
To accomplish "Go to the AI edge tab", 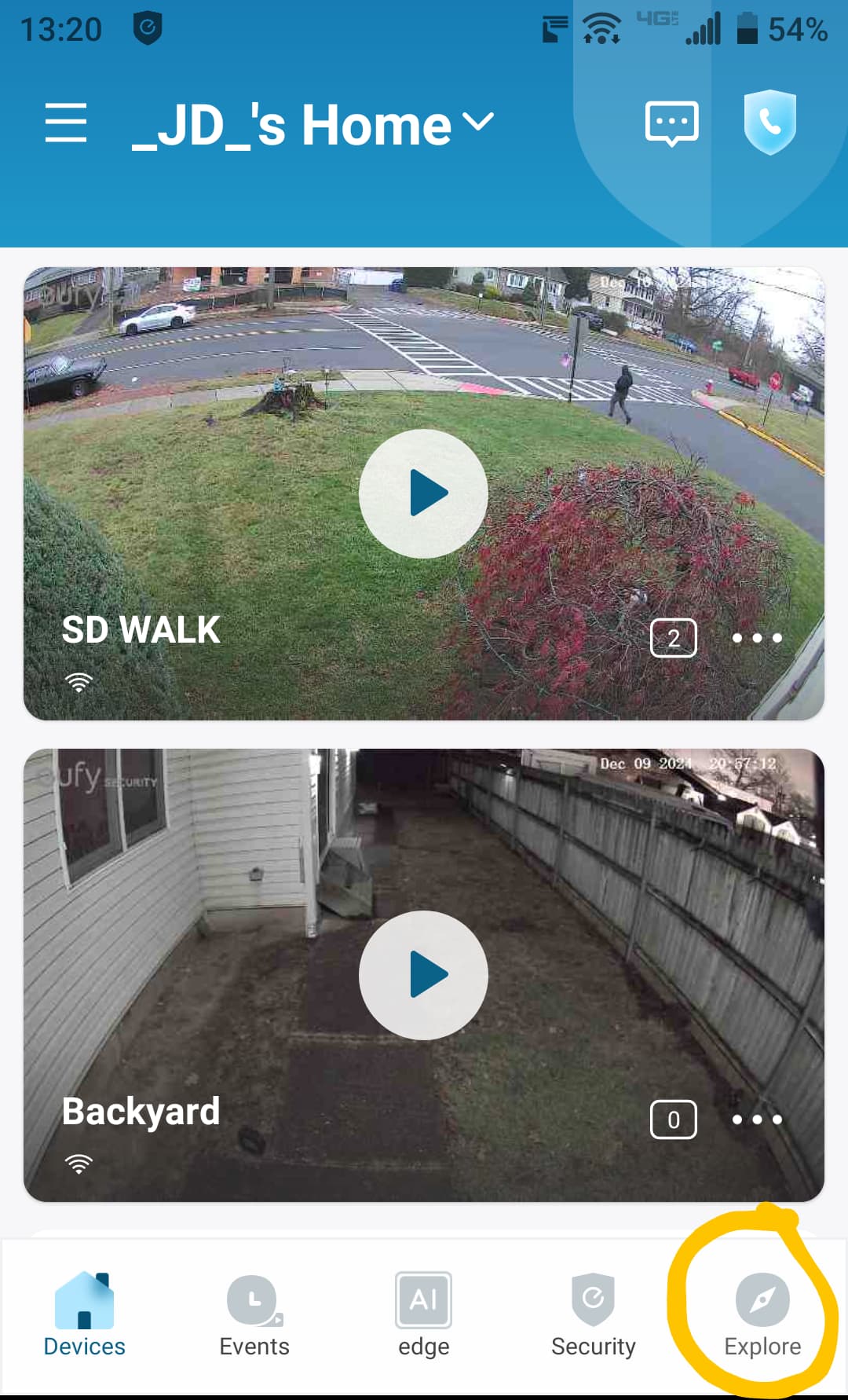I will pos(423,1316).
